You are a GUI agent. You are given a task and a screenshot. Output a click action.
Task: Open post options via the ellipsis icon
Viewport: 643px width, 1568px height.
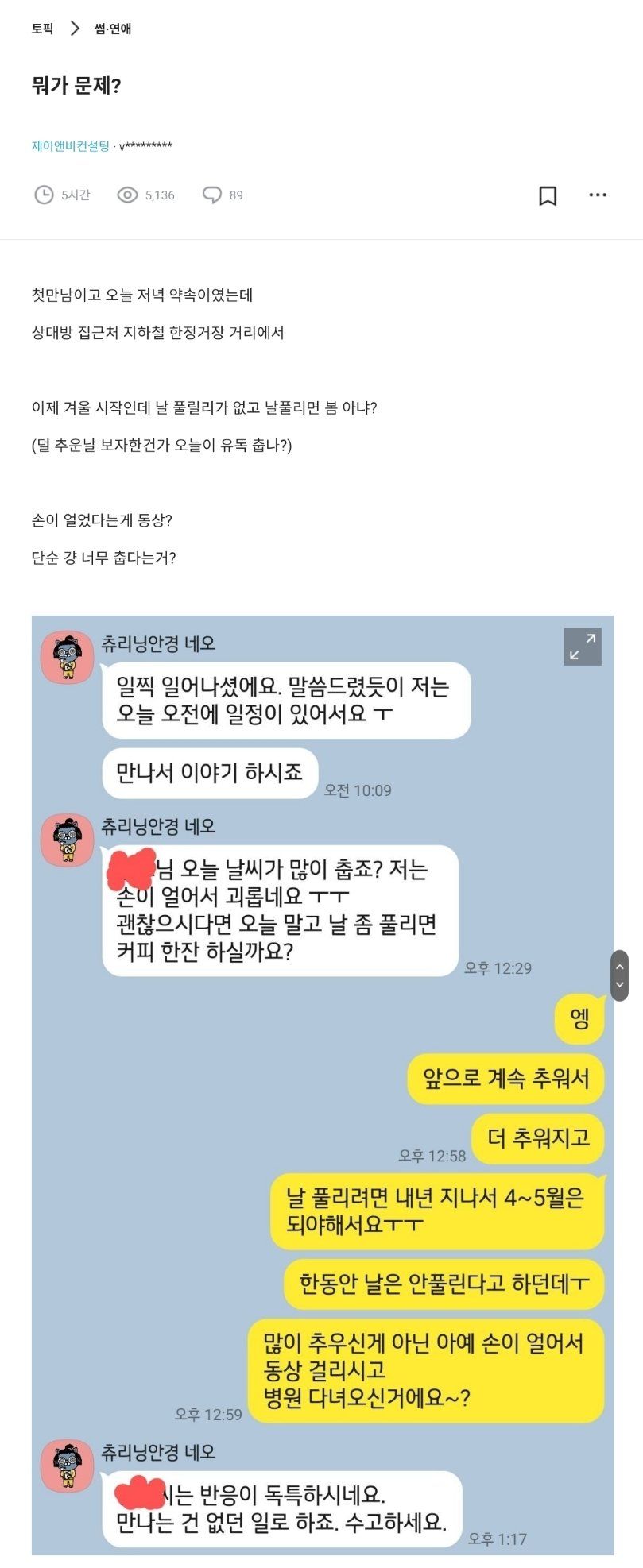597,195
